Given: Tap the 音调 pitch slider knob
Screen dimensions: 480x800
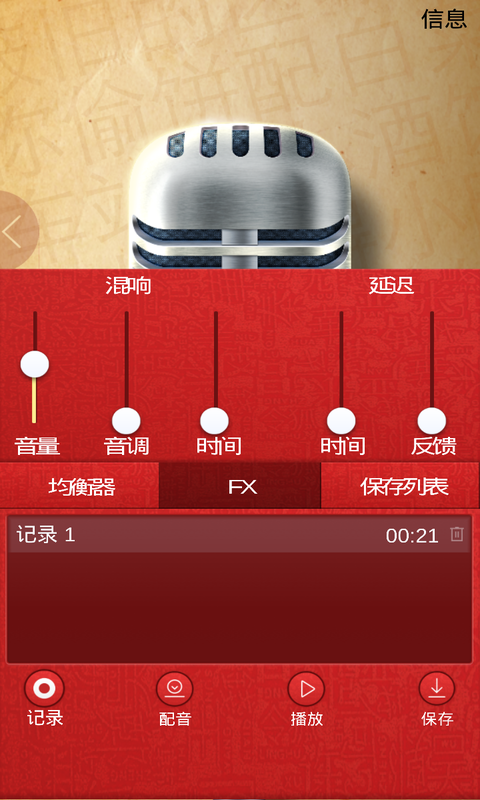Looking at the screenshot, I should [x=126, y=421].
